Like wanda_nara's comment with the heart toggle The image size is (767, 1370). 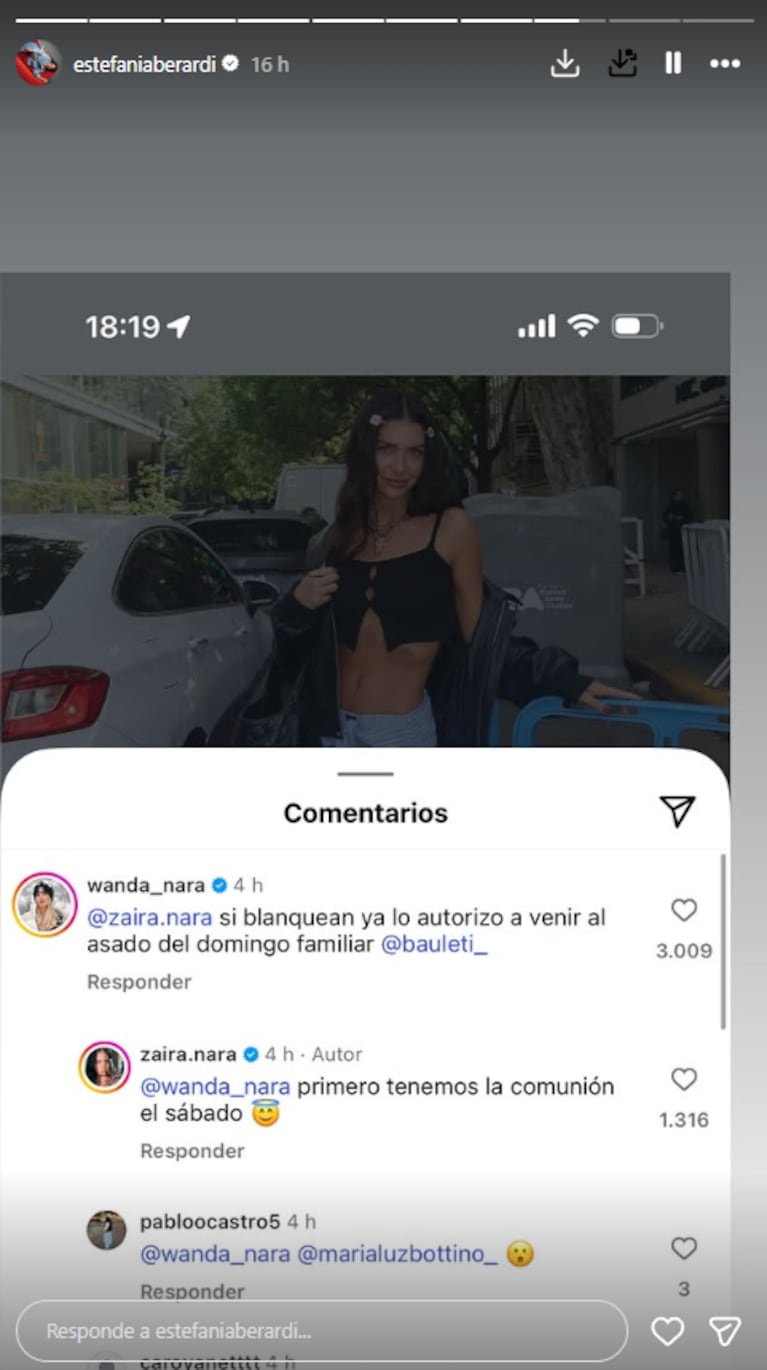[x=683, y=910]
